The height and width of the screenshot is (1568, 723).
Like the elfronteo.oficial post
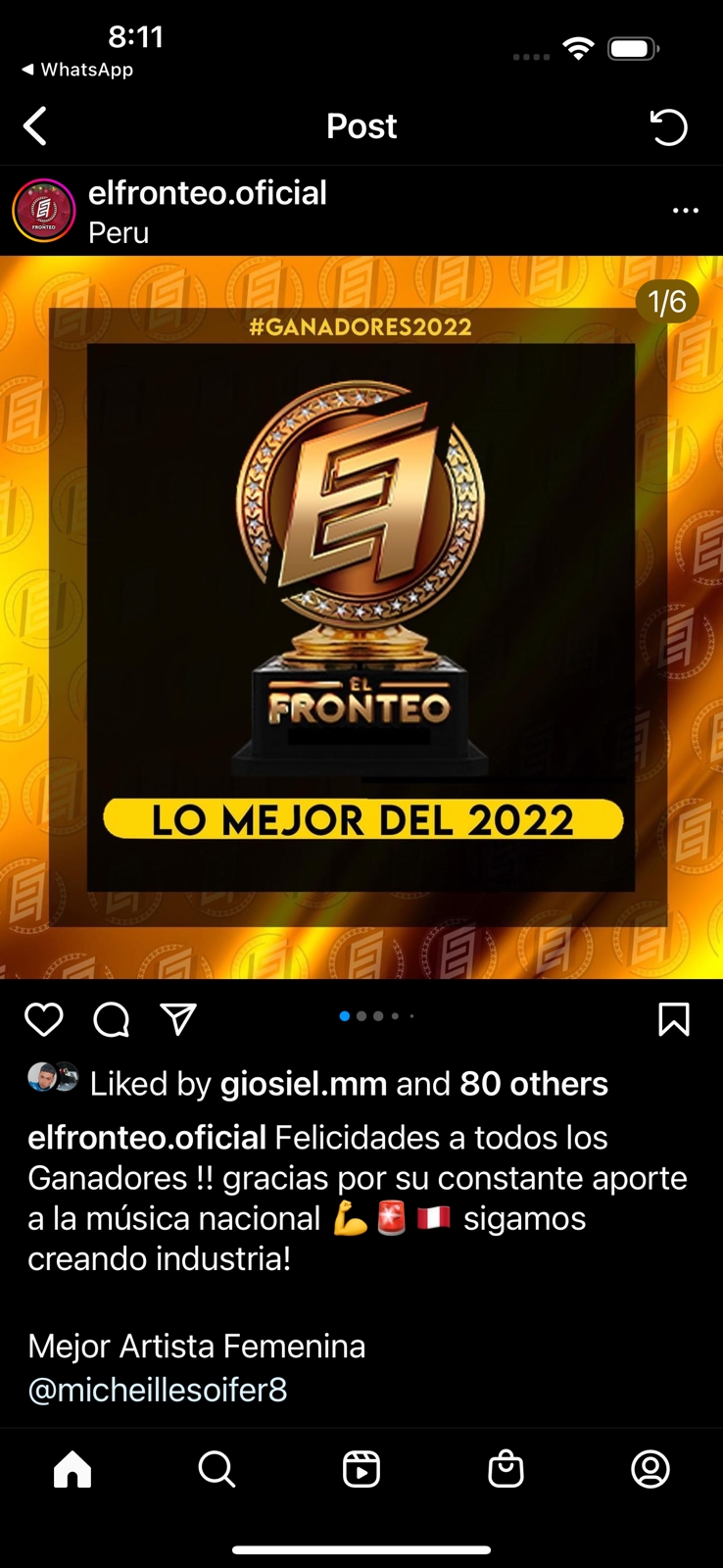point(44,1020)
